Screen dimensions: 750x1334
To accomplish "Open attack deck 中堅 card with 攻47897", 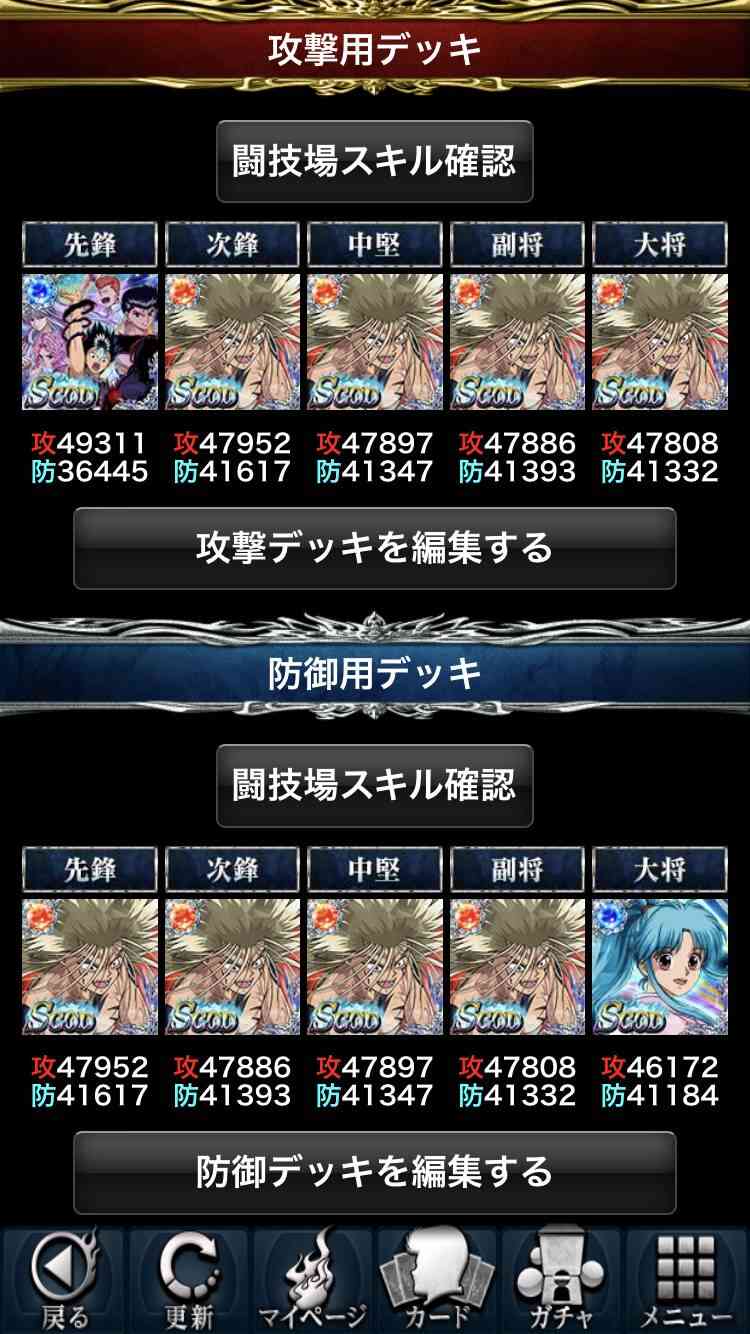I will pyautogui.click(x=375, y=342).
